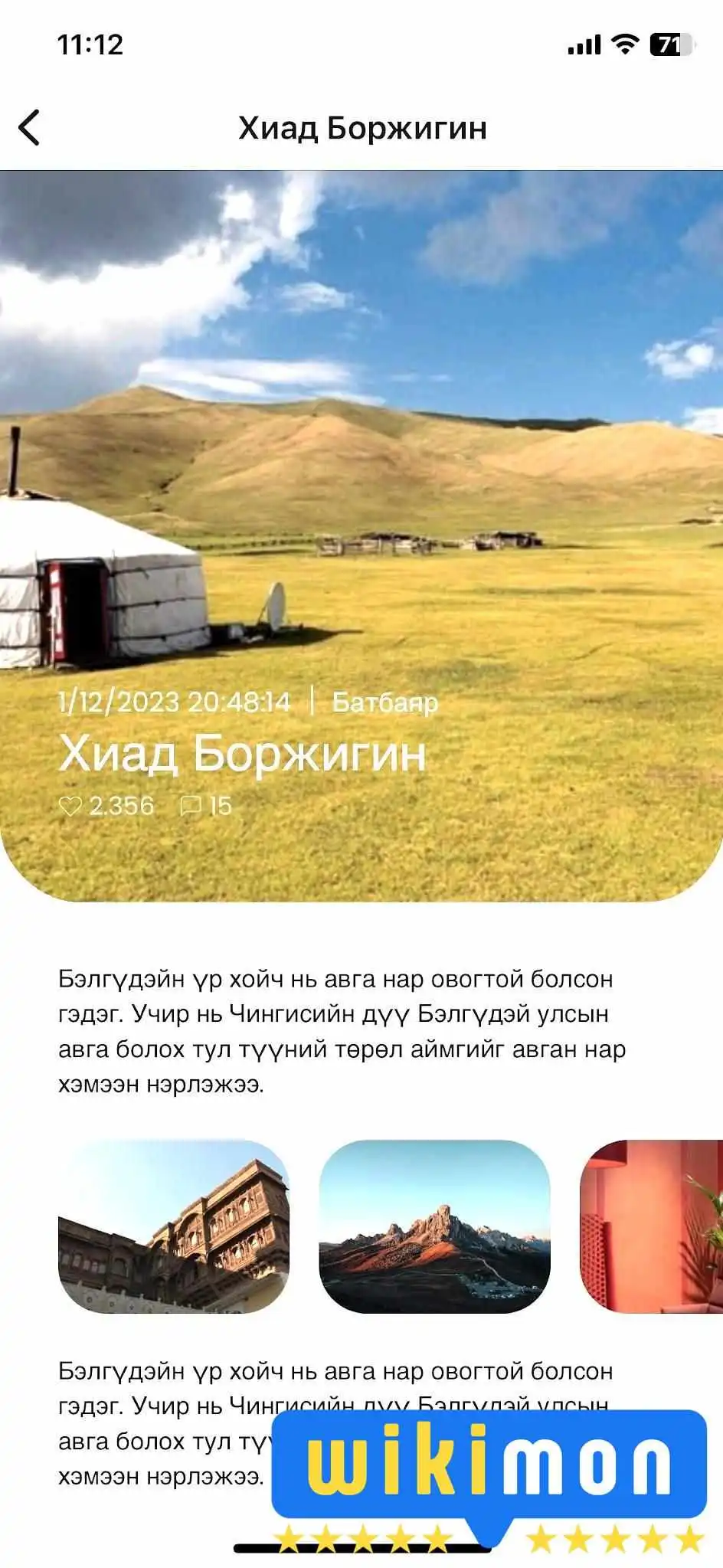Open the red wall thumbnail

(651, 1226)
